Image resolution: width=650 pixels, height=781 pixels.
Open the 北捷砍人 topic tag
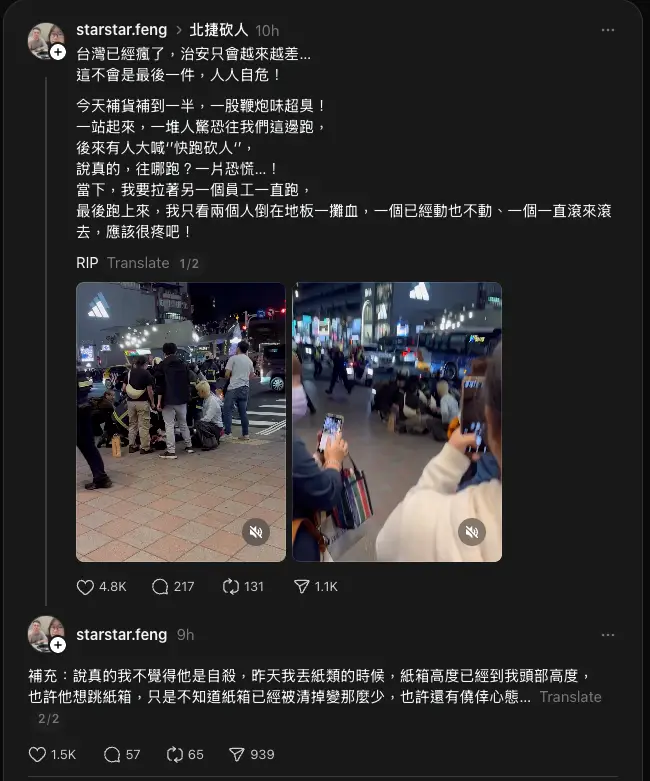[x=219, y=30]
